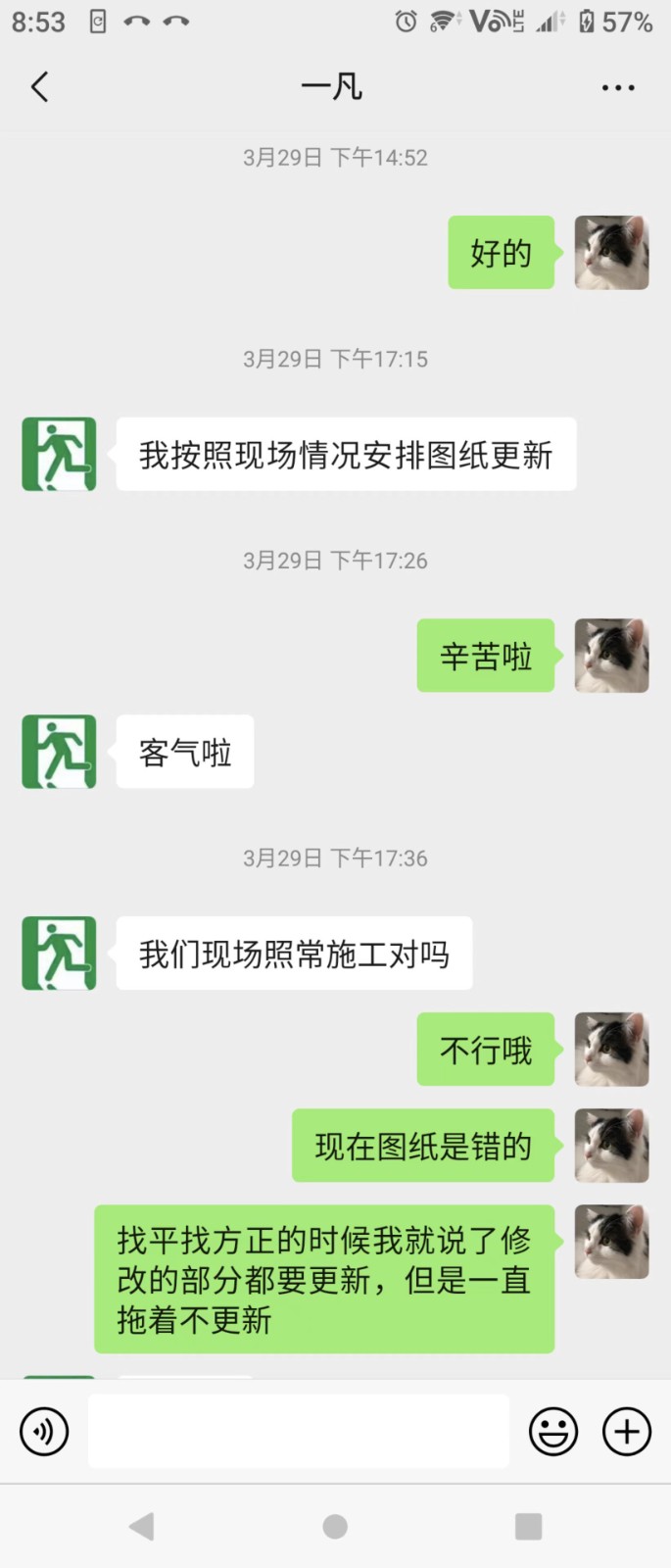Image resolution: width=671 pixels, height=1568 pixels.
Task: Tap the system home button
Action: tap(335, 1526)
